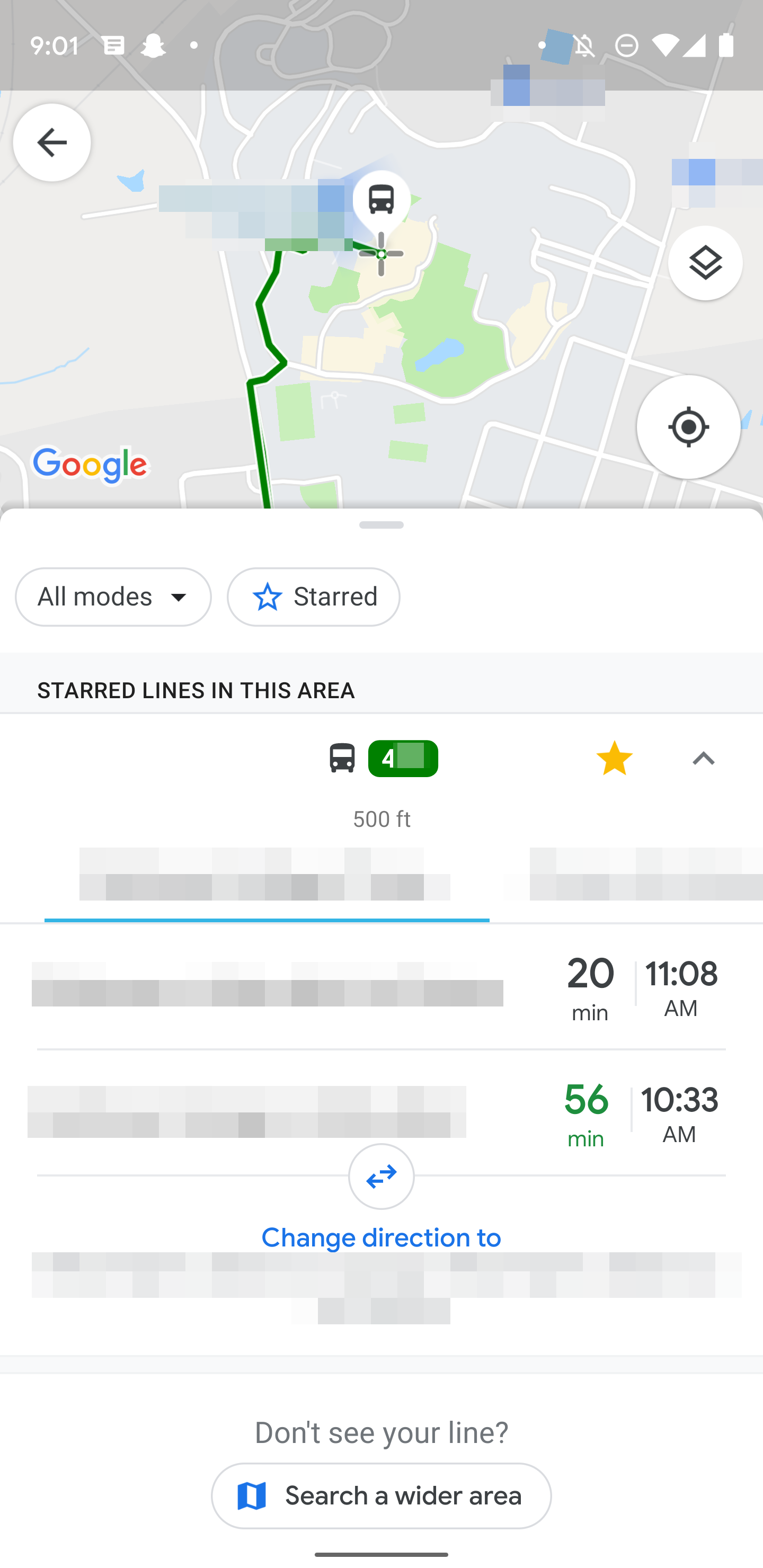The width and height of the screenshot is (763, 1568).
Task: Collapse the route 4 details
Action: (703, 759)
